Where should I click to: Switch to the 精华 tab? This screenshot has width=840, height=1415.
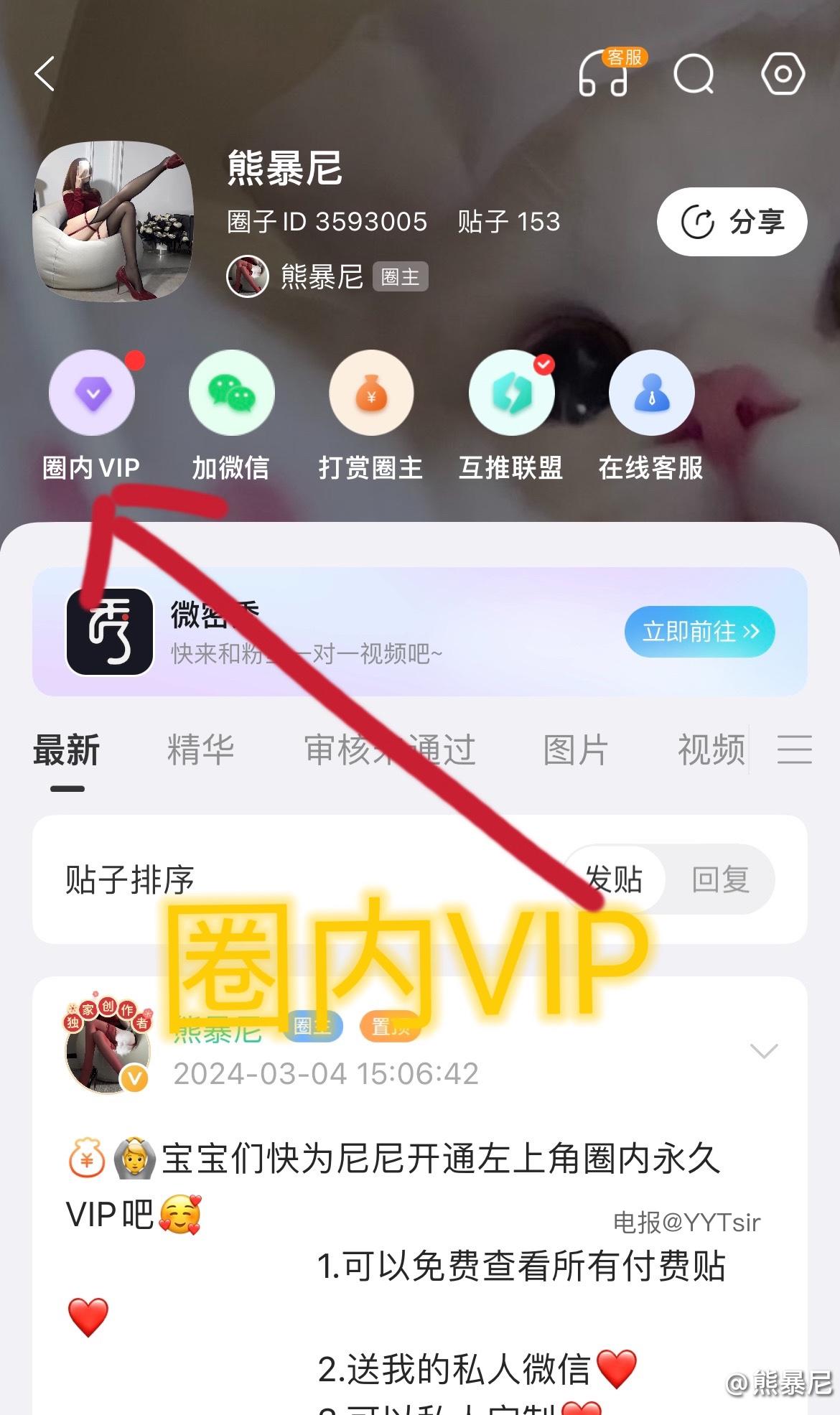[201, 750]
